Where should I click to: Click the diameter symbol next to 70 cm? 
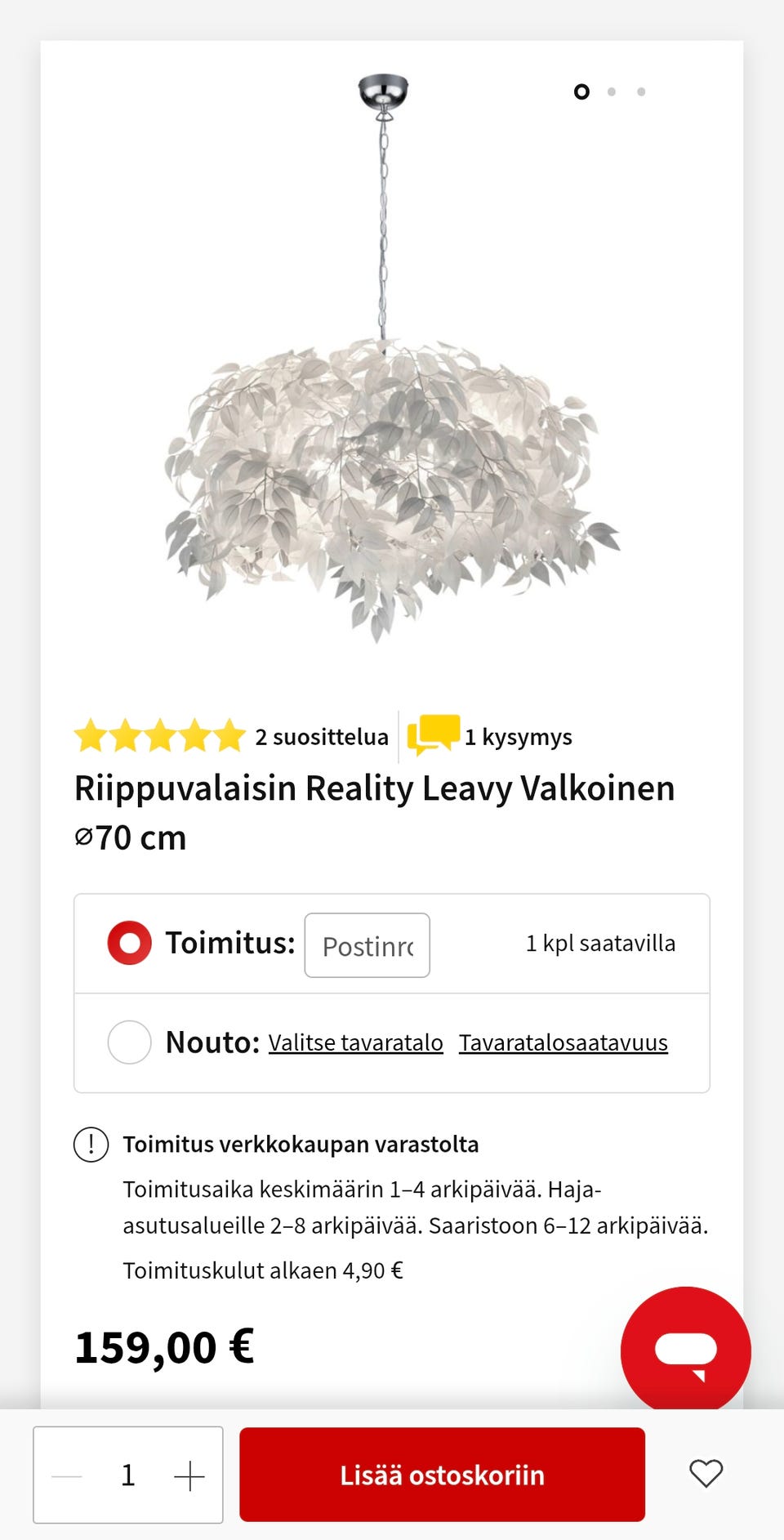pos(81,838)
